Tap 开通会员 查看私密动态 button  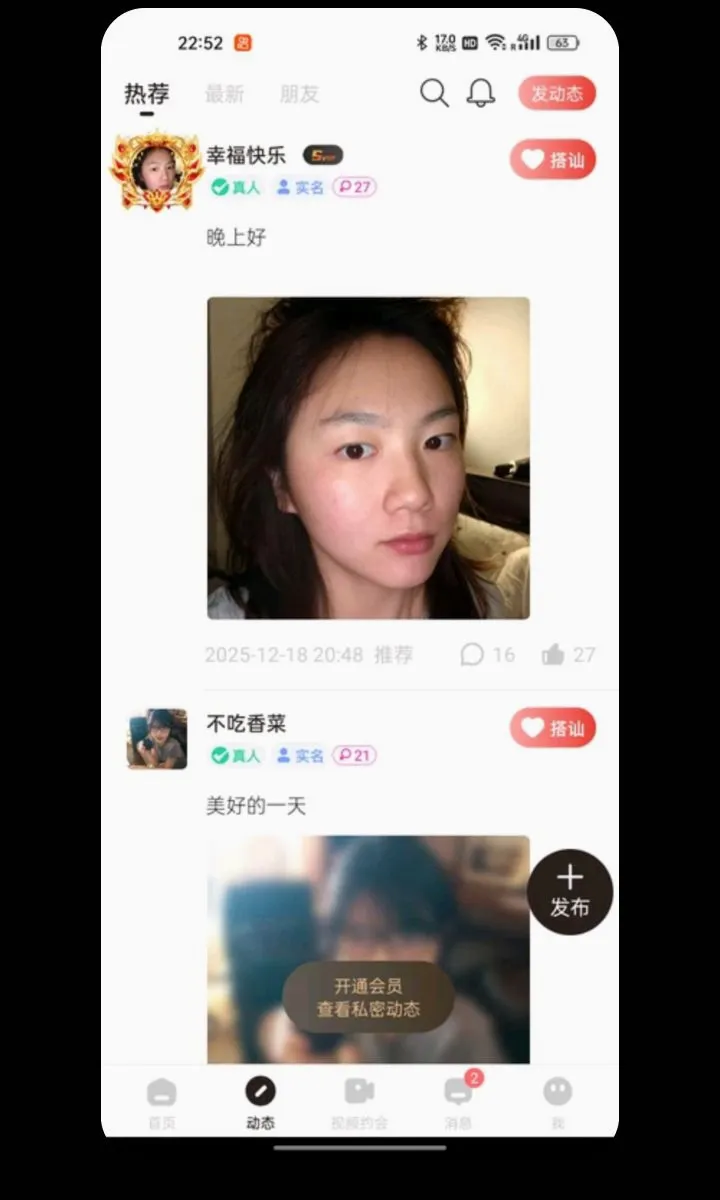click(x=368, y=997)
